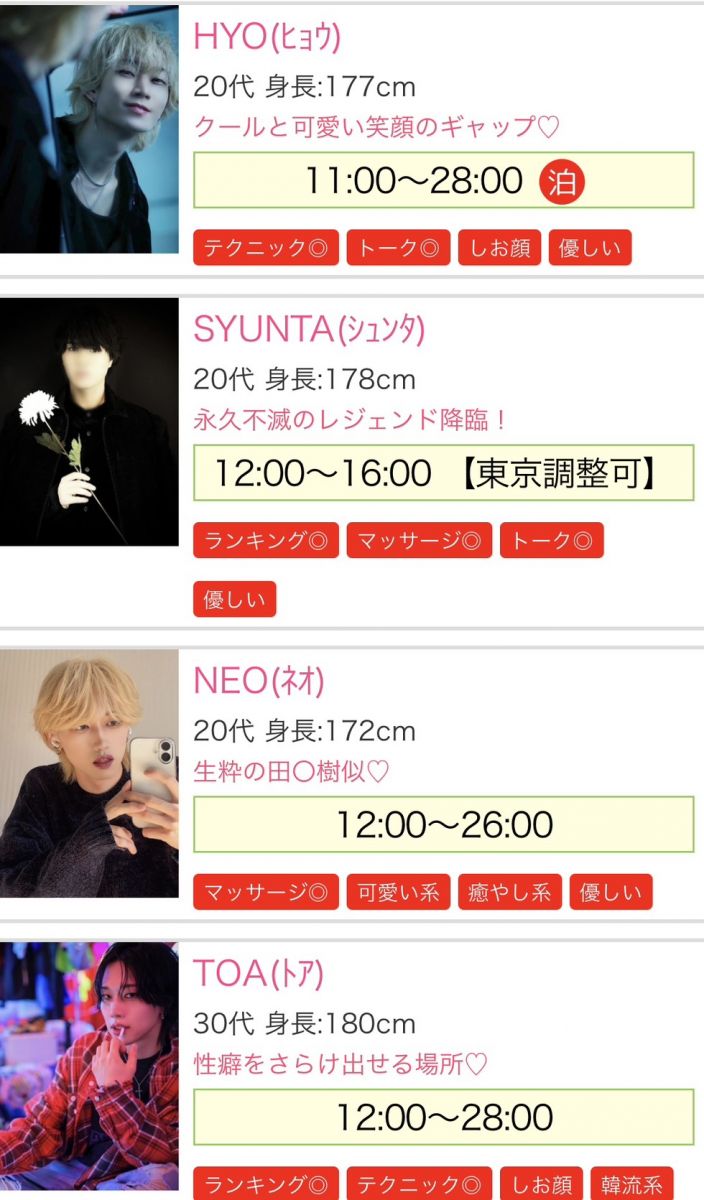The height and width of the screenshot is (1200, 704).
Task: Tap the マッサージ◎ tag under SYUNTA
Action: [x=419, y=541]
